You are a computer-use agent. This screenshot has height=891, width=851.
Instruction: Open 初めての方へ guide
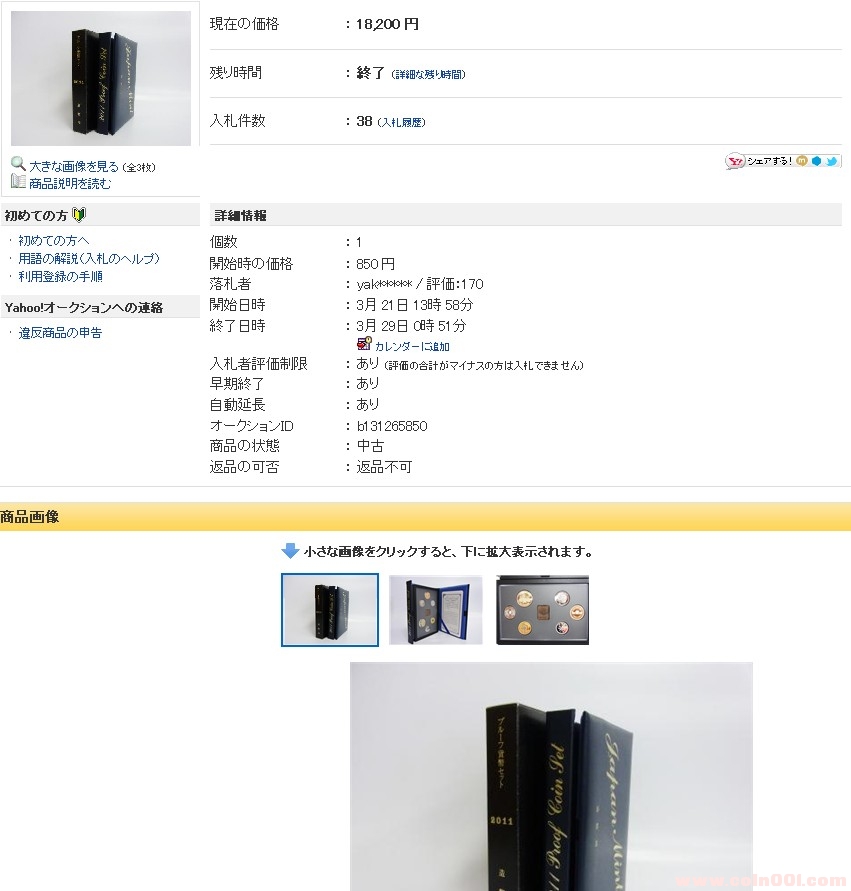point(54,240)
